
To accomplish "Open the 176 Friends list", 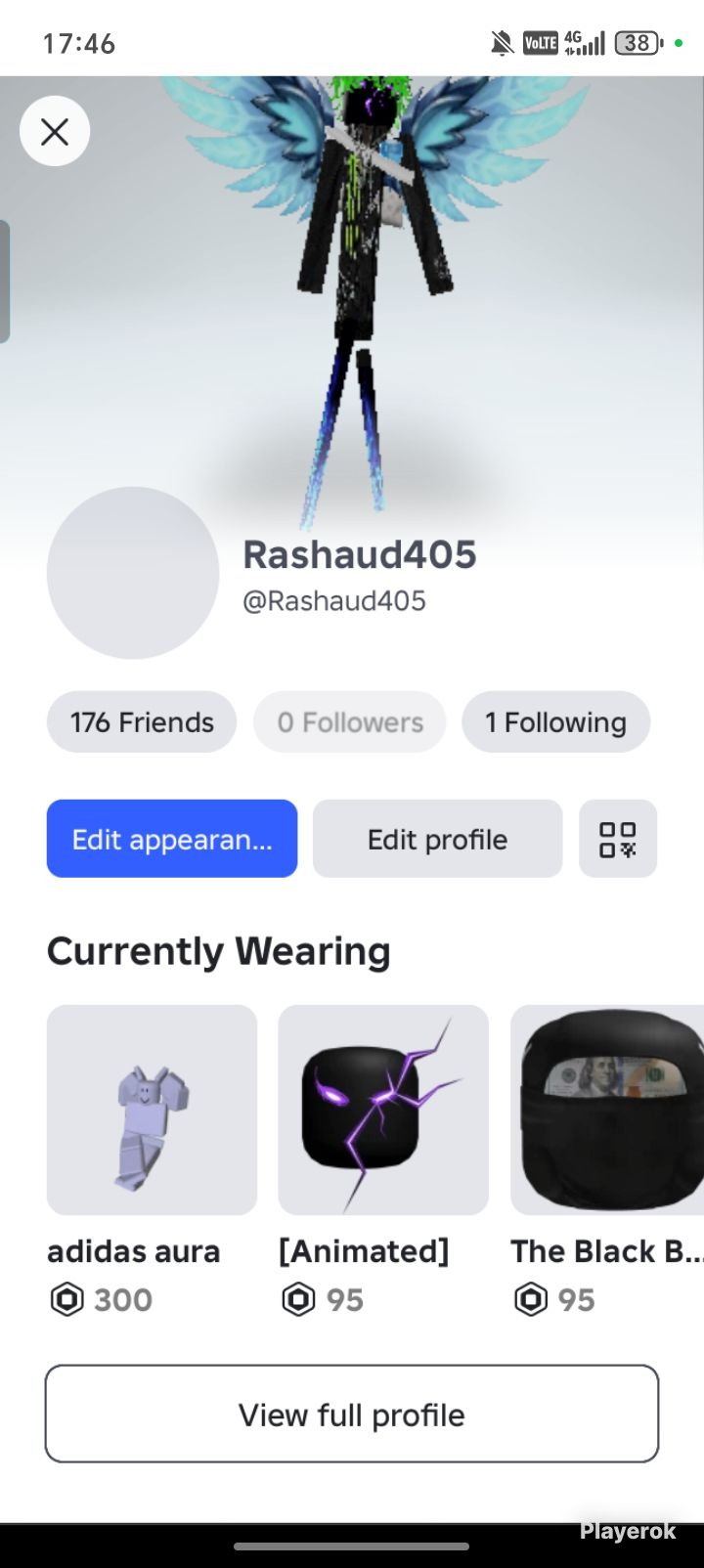I will click(142, 722).
